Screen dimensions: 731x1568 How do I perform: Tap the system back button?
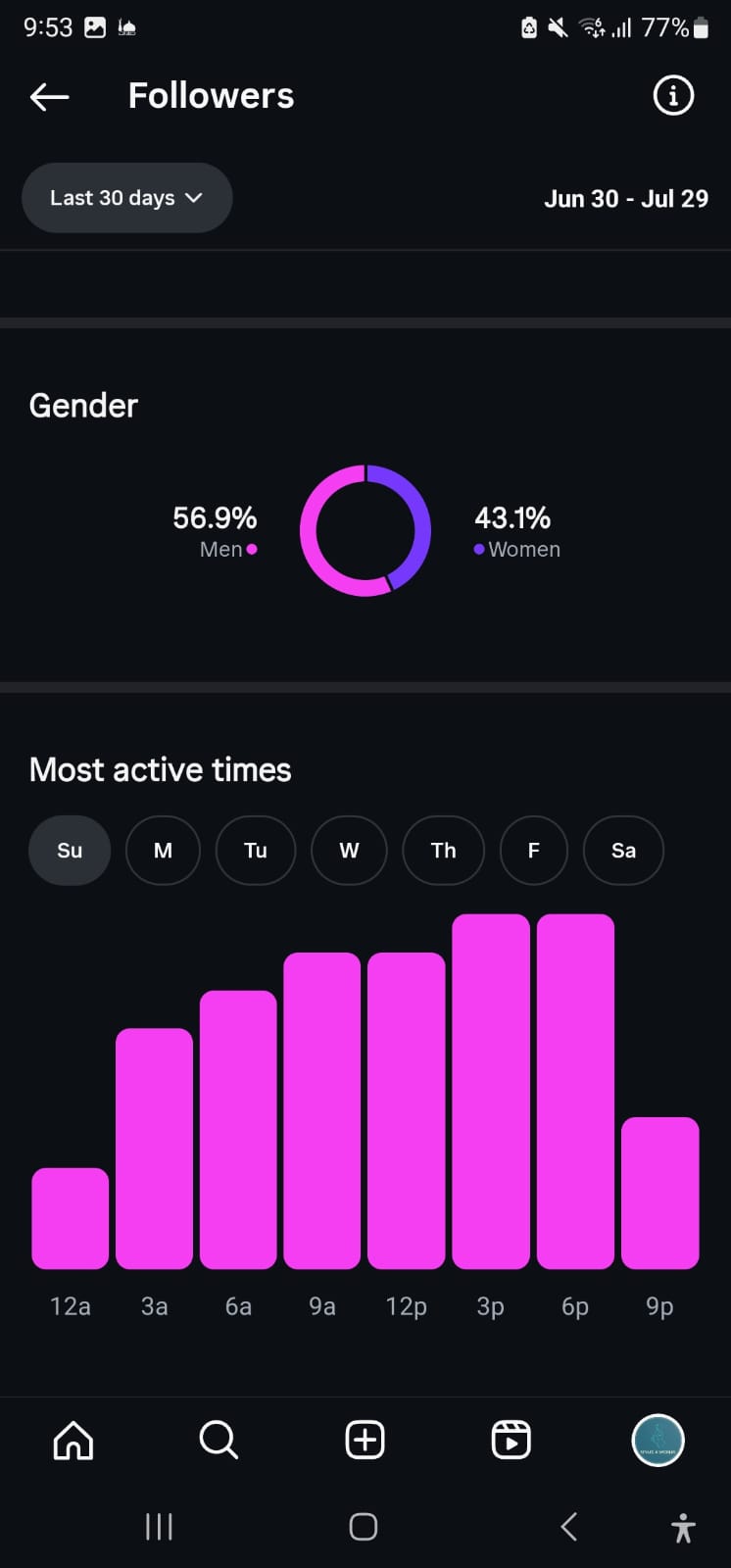coord(568,1526)
